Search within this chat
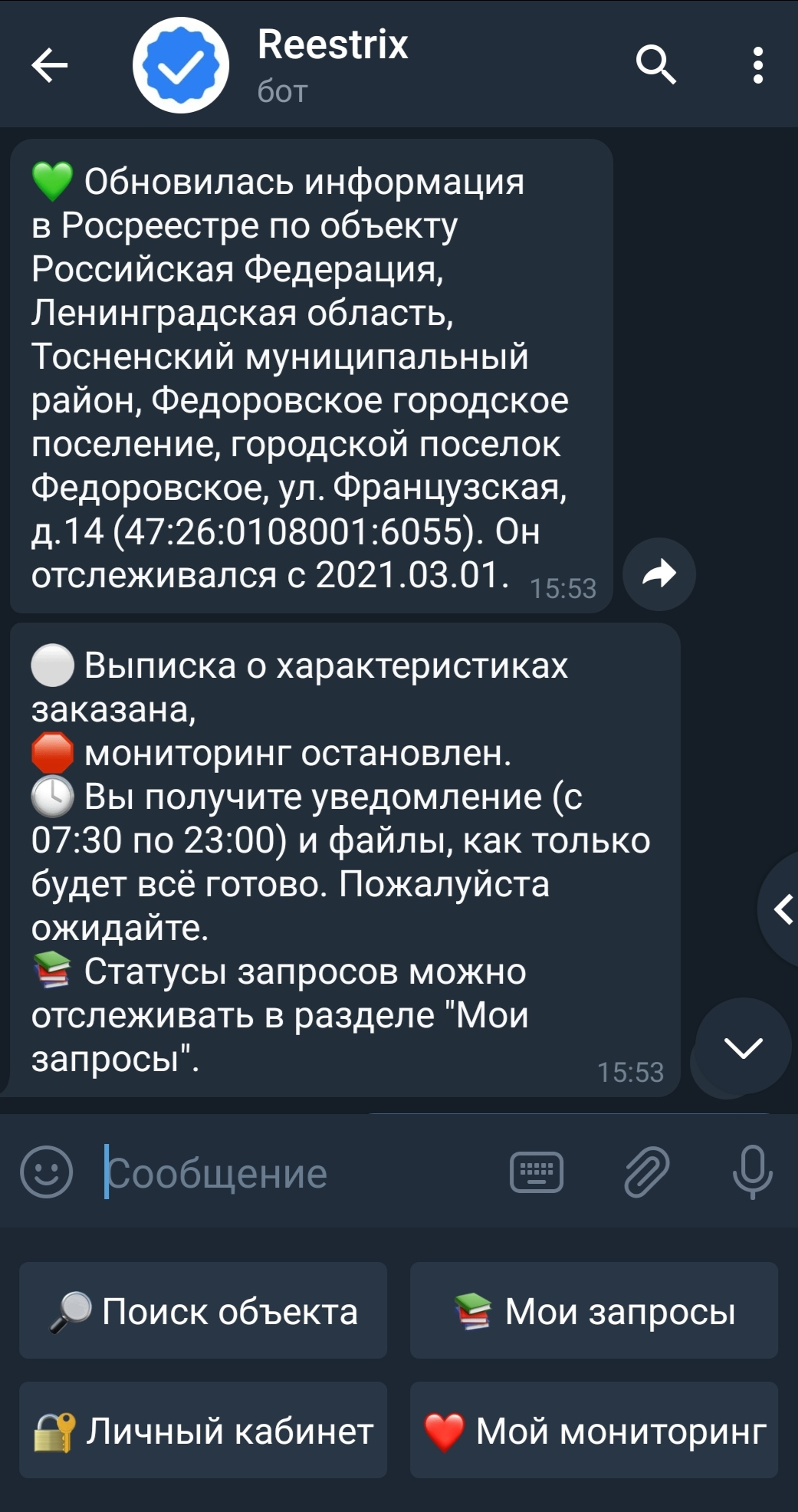This screenshot has height=1512, width=798. click(655, 65)
